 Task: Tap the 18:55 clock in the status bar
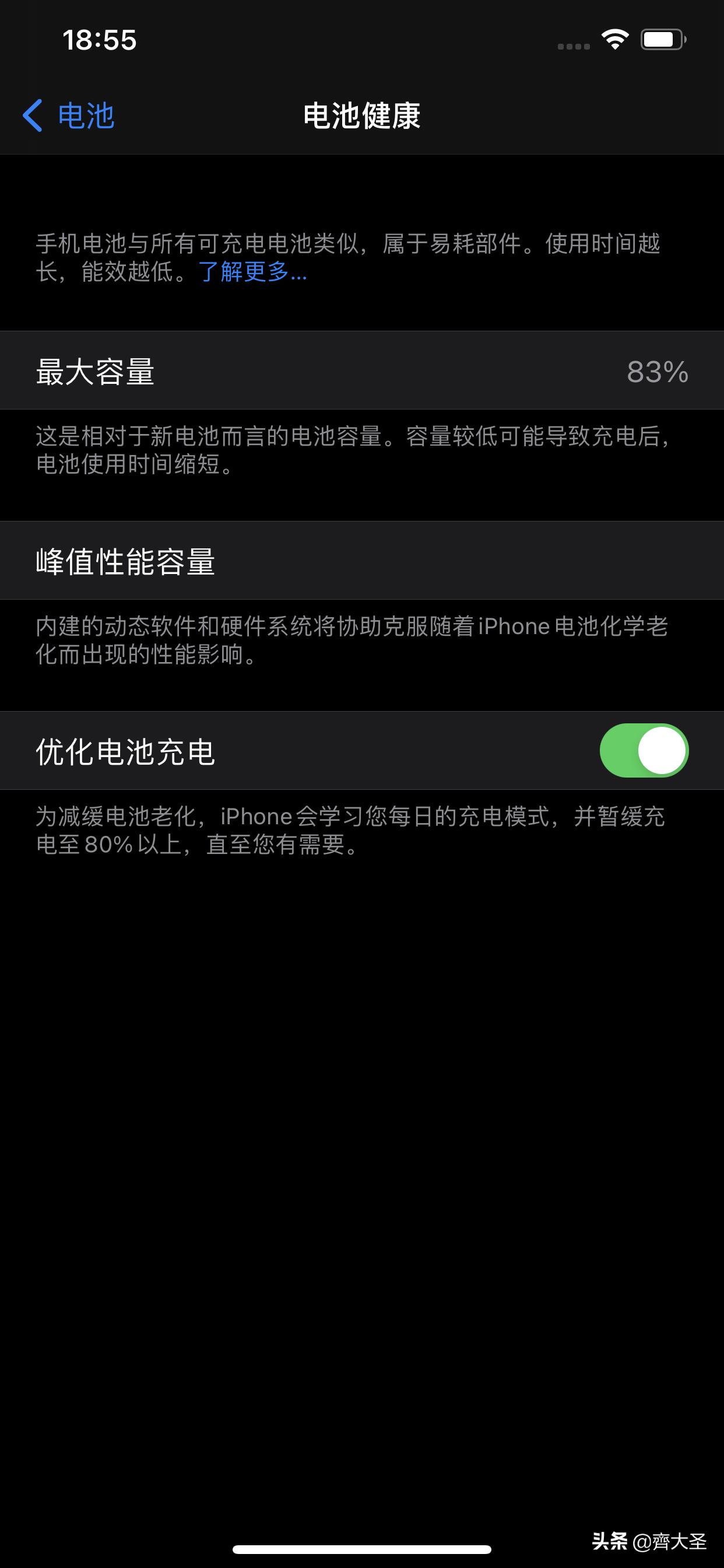coord(99,40)
